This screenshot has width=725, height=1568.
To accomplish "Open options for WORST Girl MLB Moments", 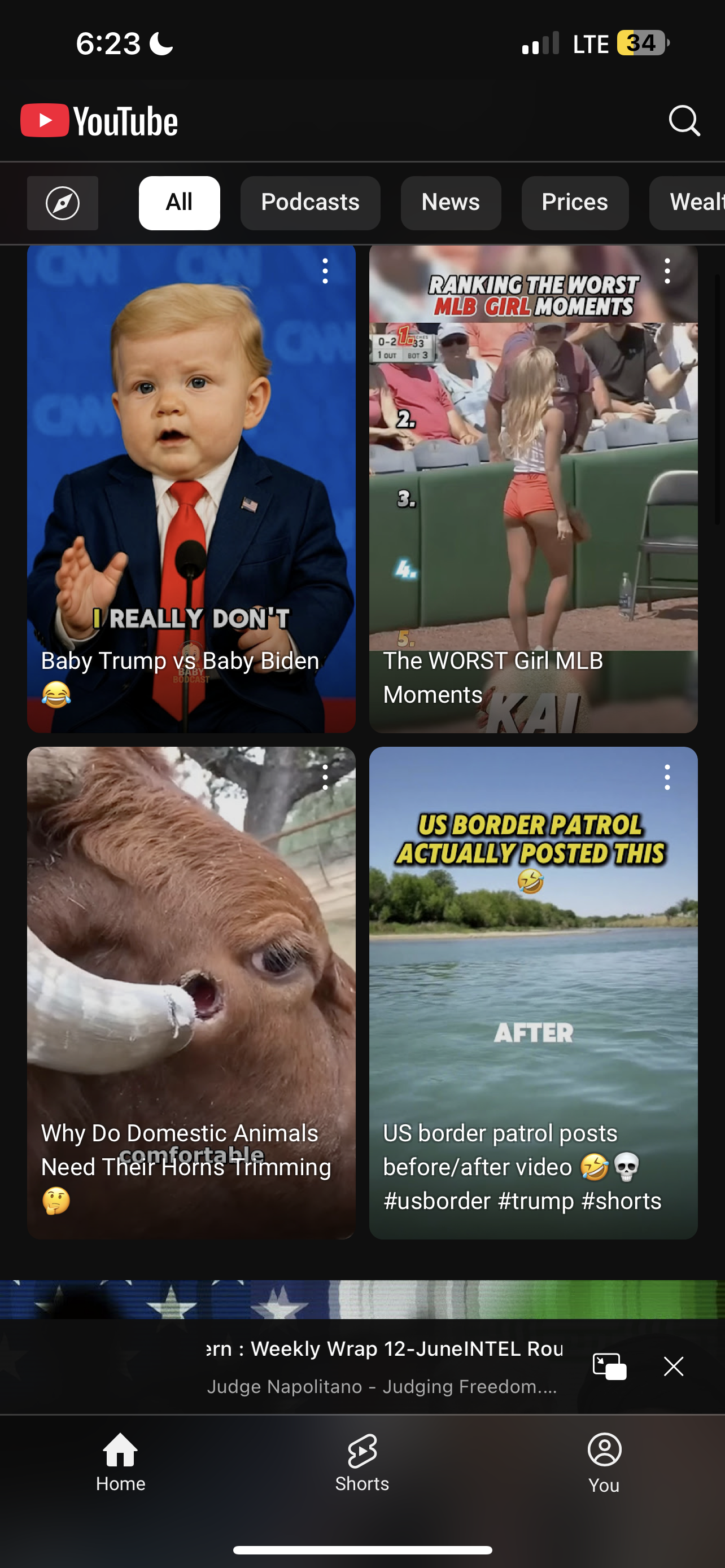I will 667,271.
